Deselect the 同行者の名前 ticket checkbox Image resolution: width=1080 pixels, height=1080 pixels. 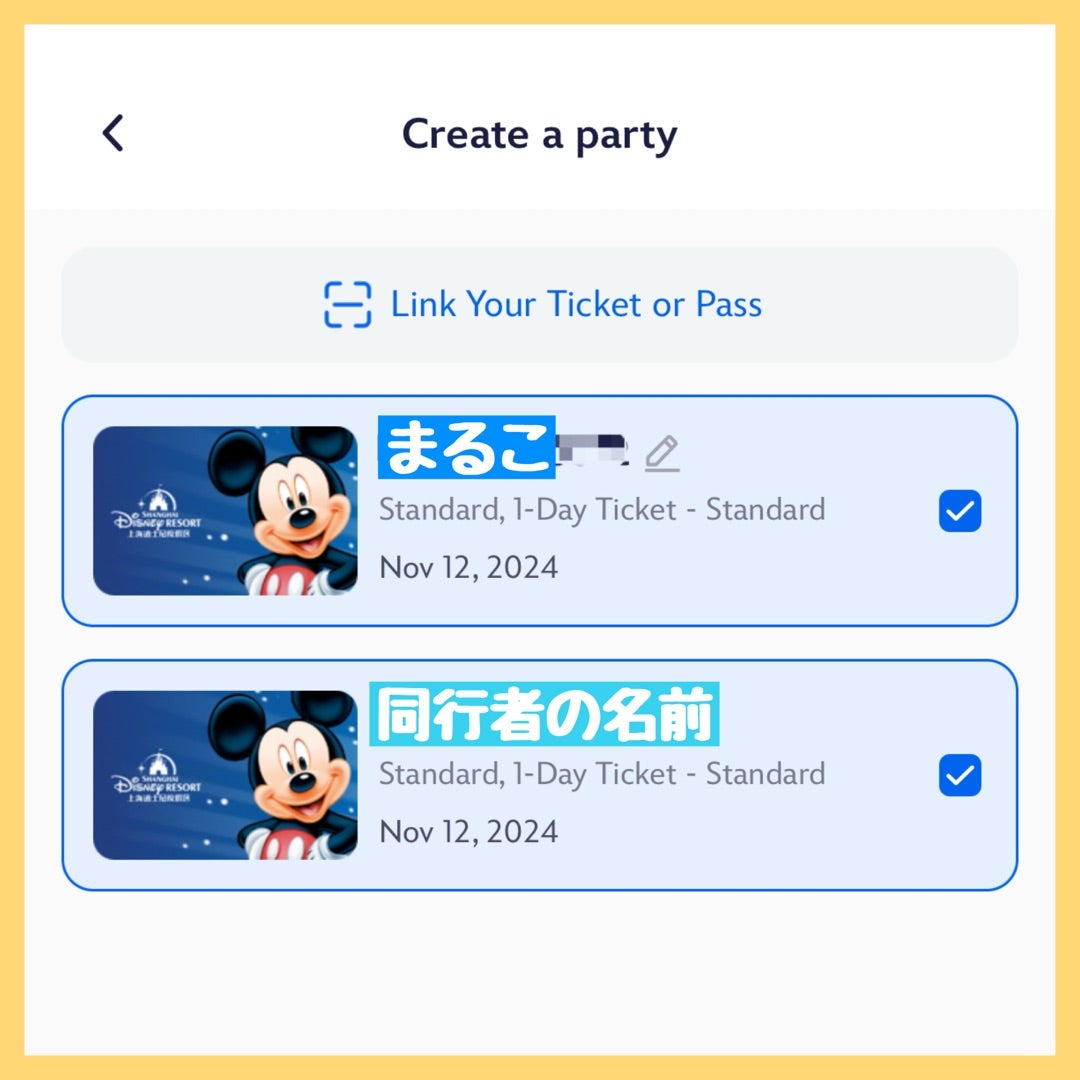click(960, 775)
